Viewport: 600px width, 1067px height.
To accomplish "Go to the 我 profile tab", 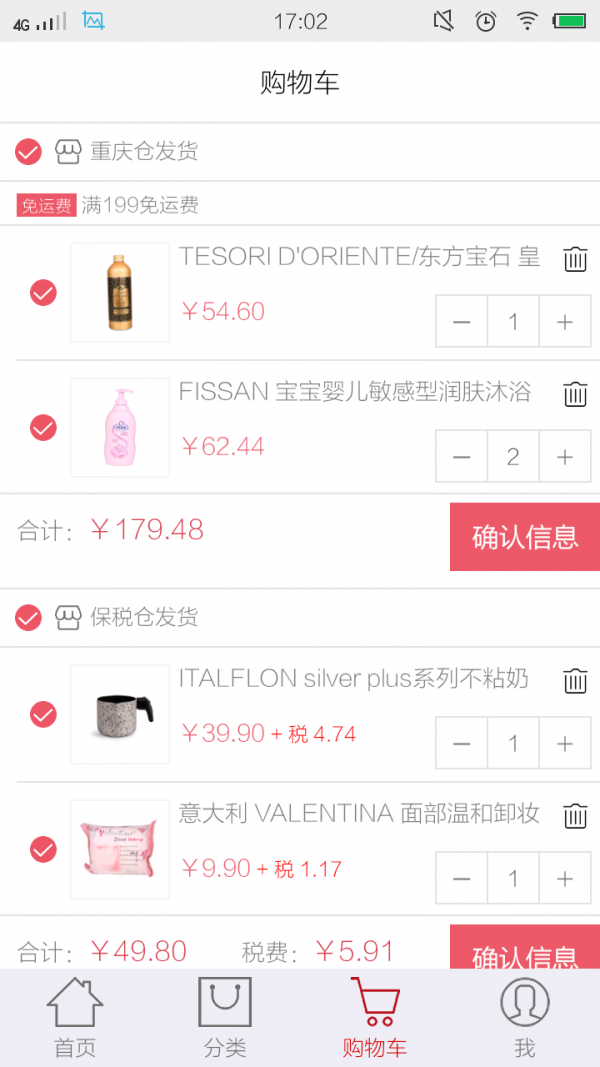I will (x=525, y=1017).
